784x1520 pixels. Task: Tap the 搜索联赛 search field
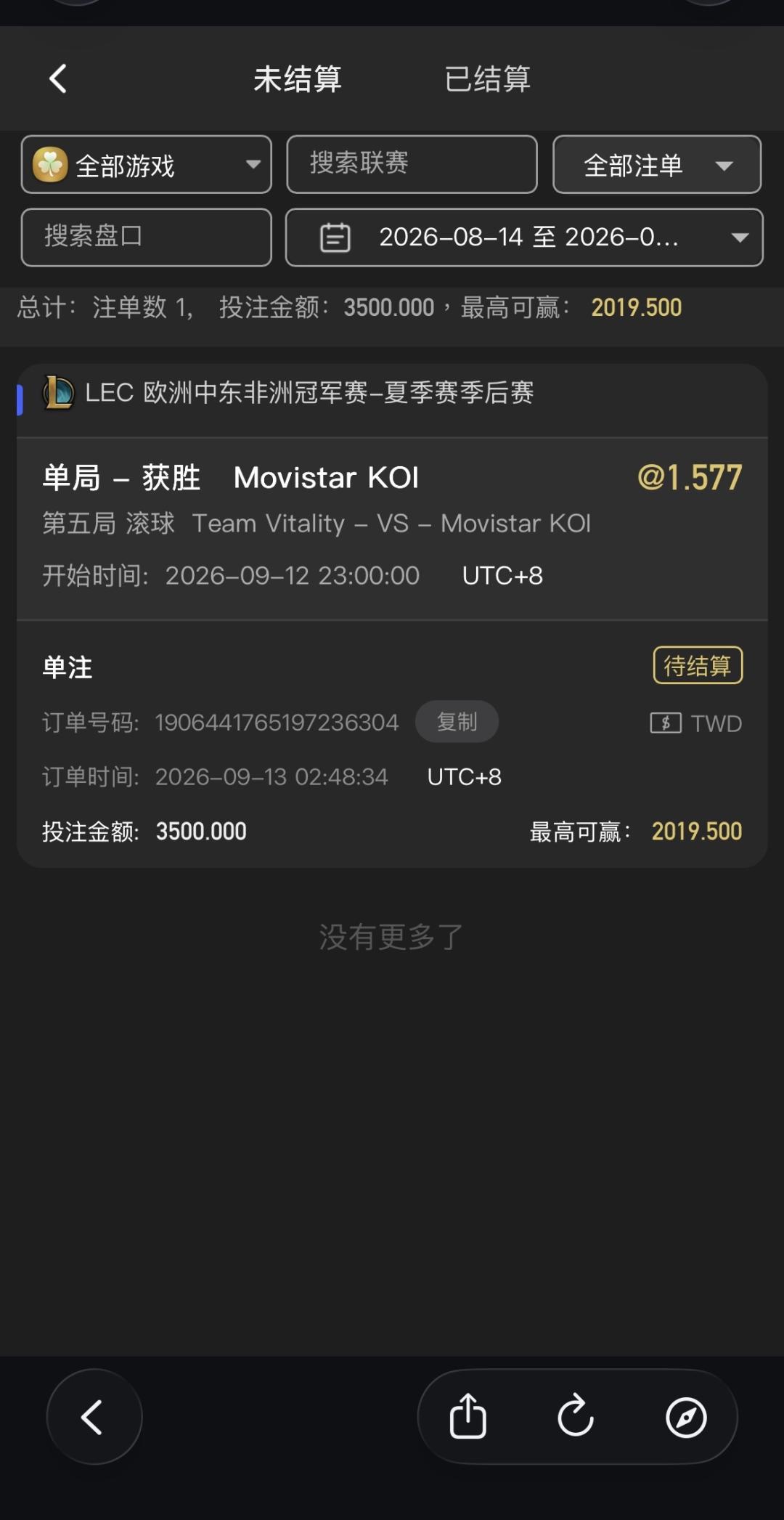point(412,164)
